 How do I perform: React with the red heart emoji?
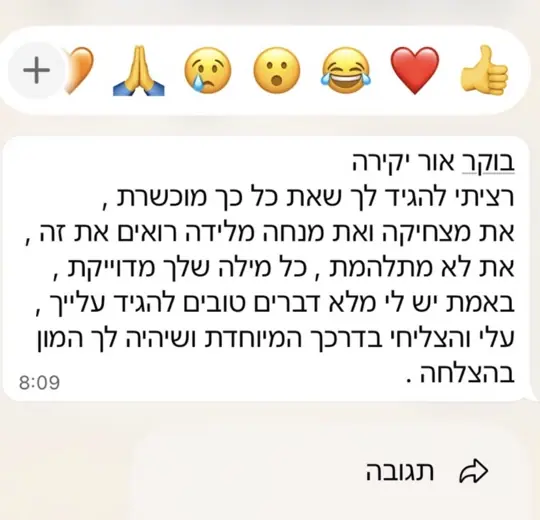coord(415,70)
